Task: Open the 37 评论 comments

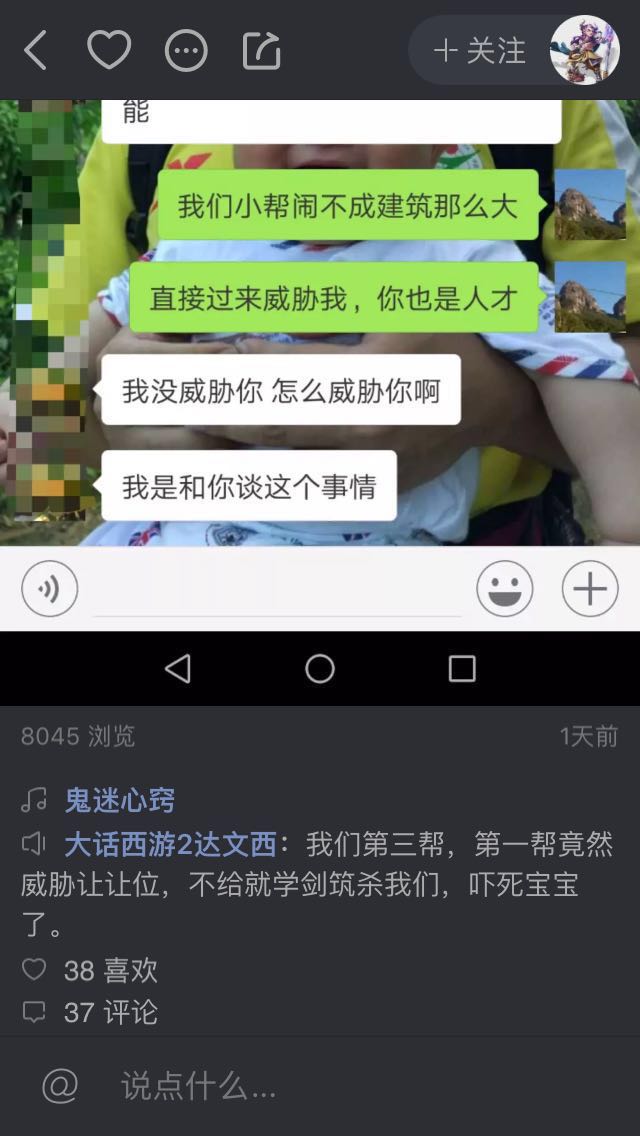Action: [x=110, y=1012]
